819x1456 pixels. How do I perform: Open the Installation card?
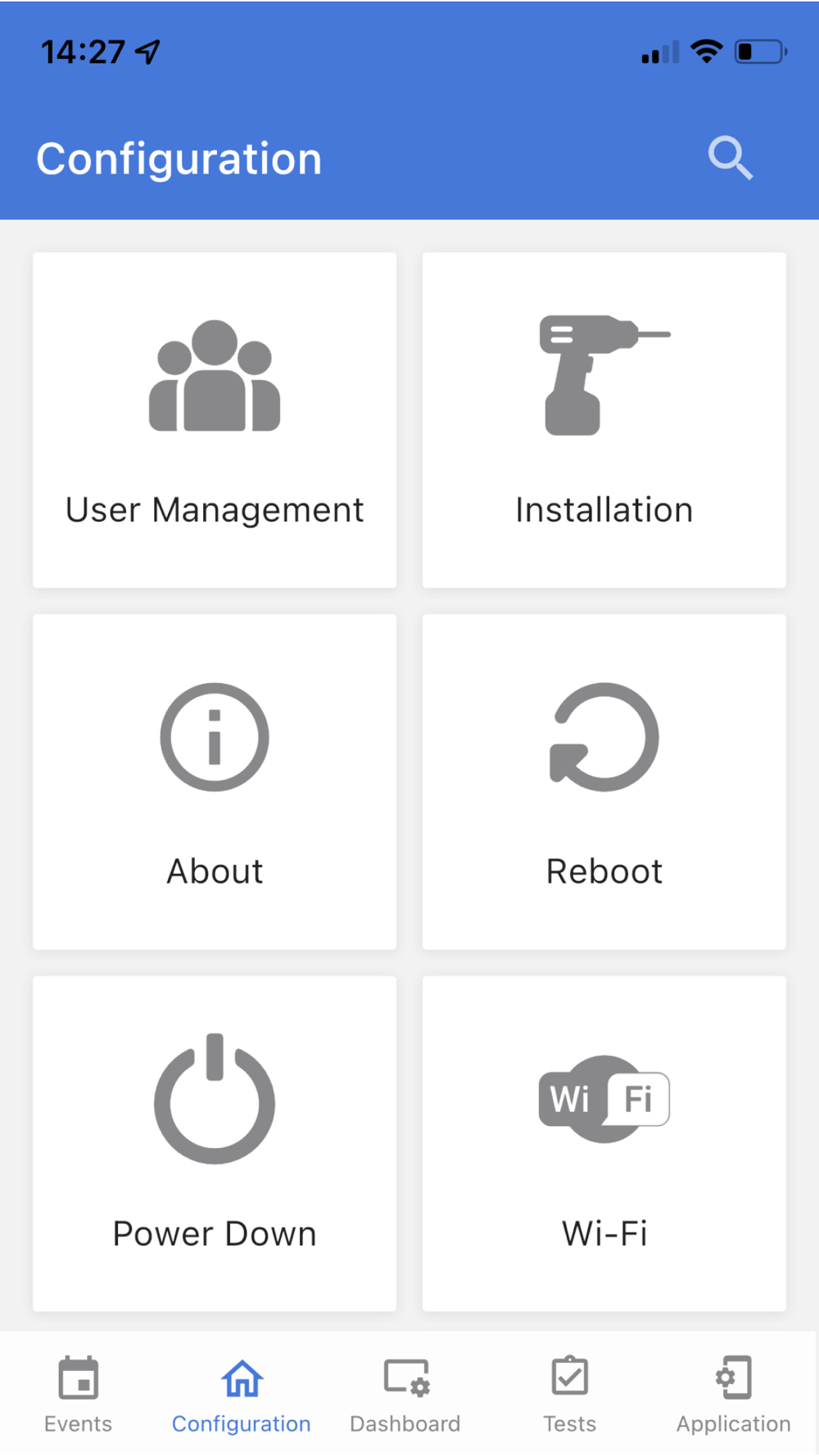point(604,420)
